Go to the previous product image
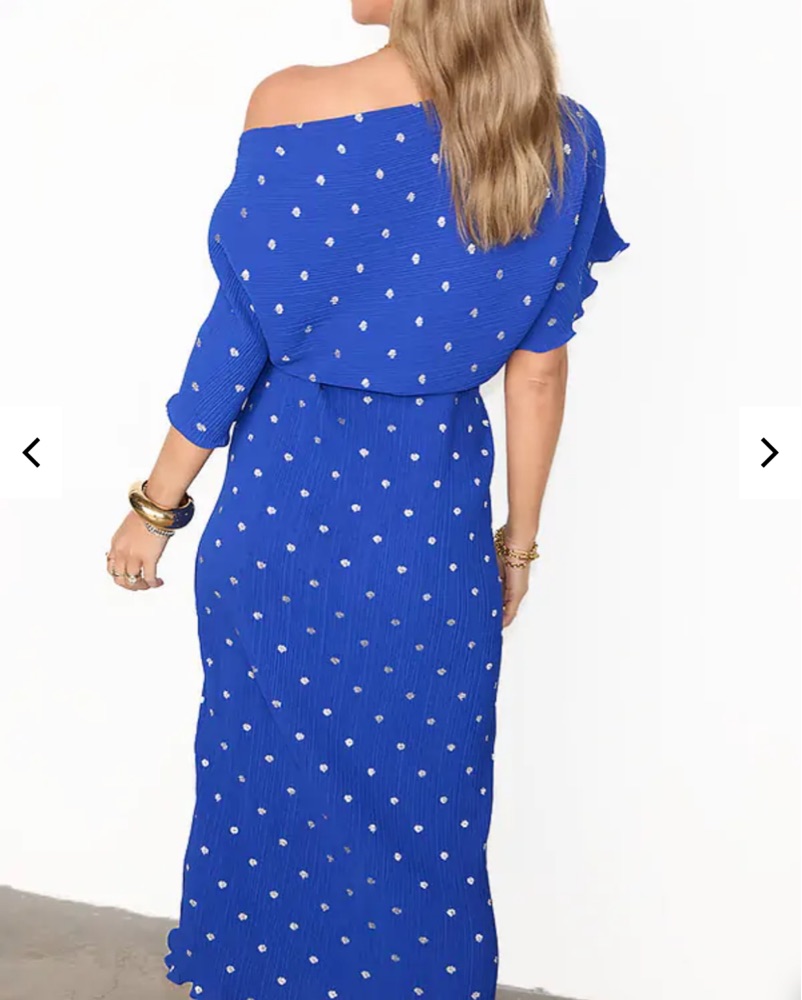Viewport: 802px width, 1000px height. pos(31,453)
